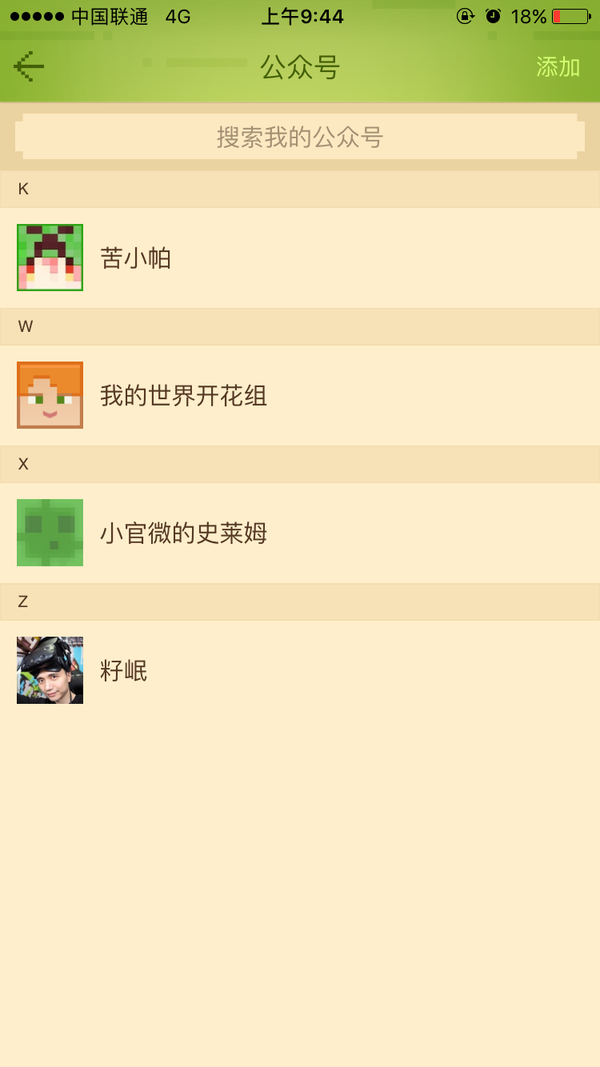Go back using the arrow icon

(x=29, y=67)
